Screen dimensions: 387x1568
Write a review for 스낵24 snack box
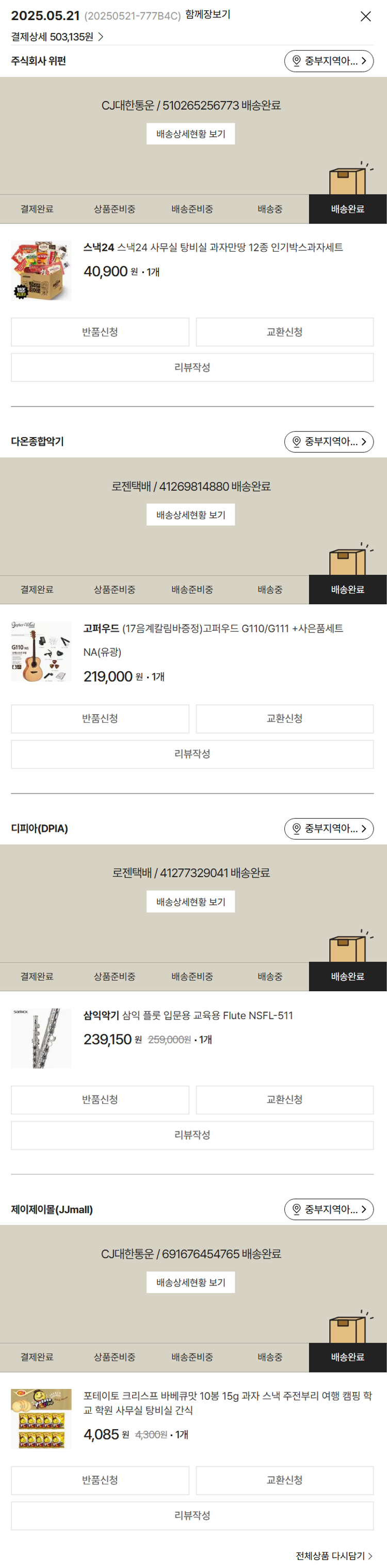192,368
